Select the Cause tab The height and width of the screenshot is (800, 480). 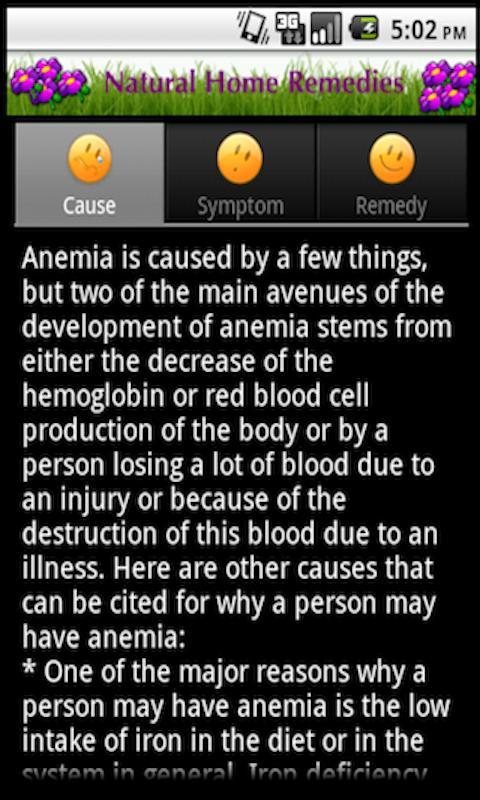click(90, 172)
